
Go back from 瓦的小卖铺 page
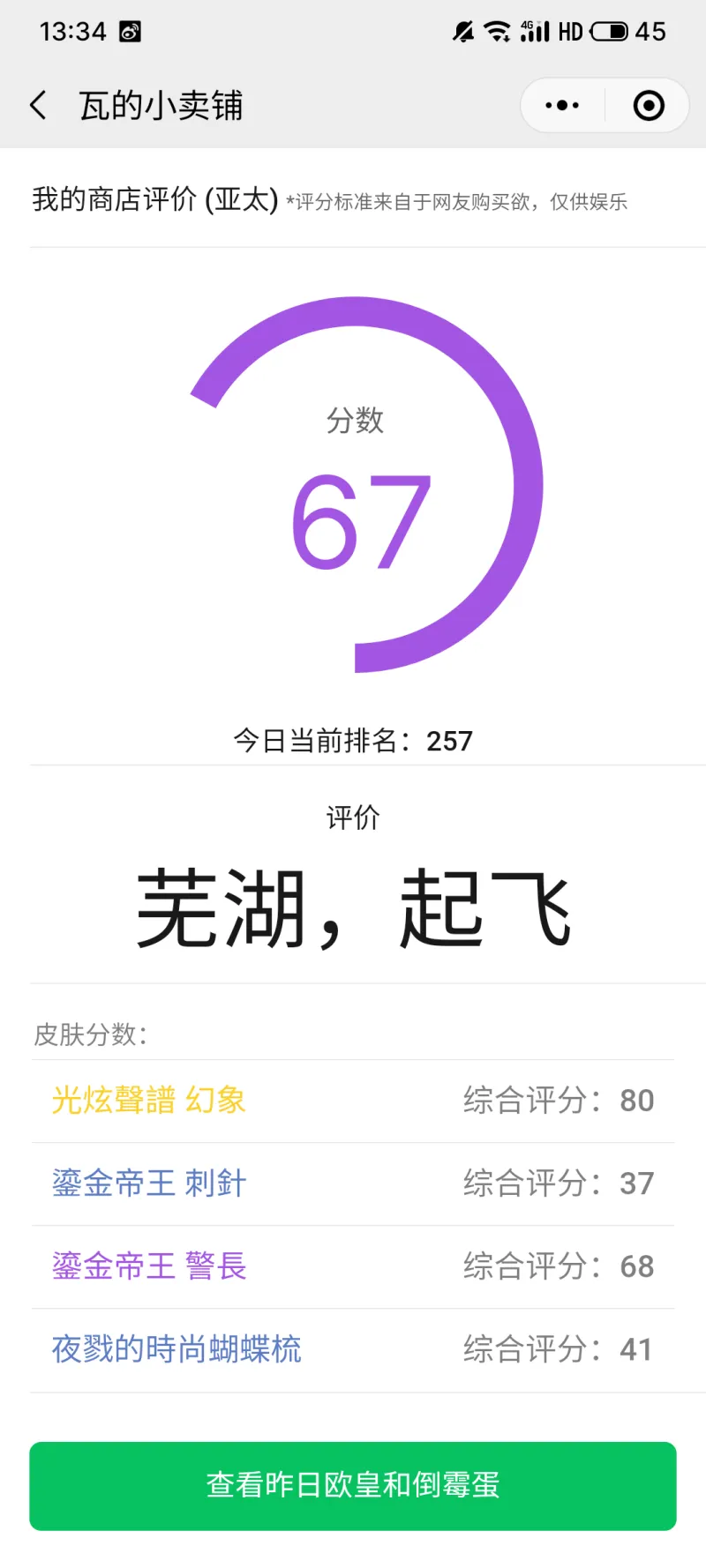point(39,106)
